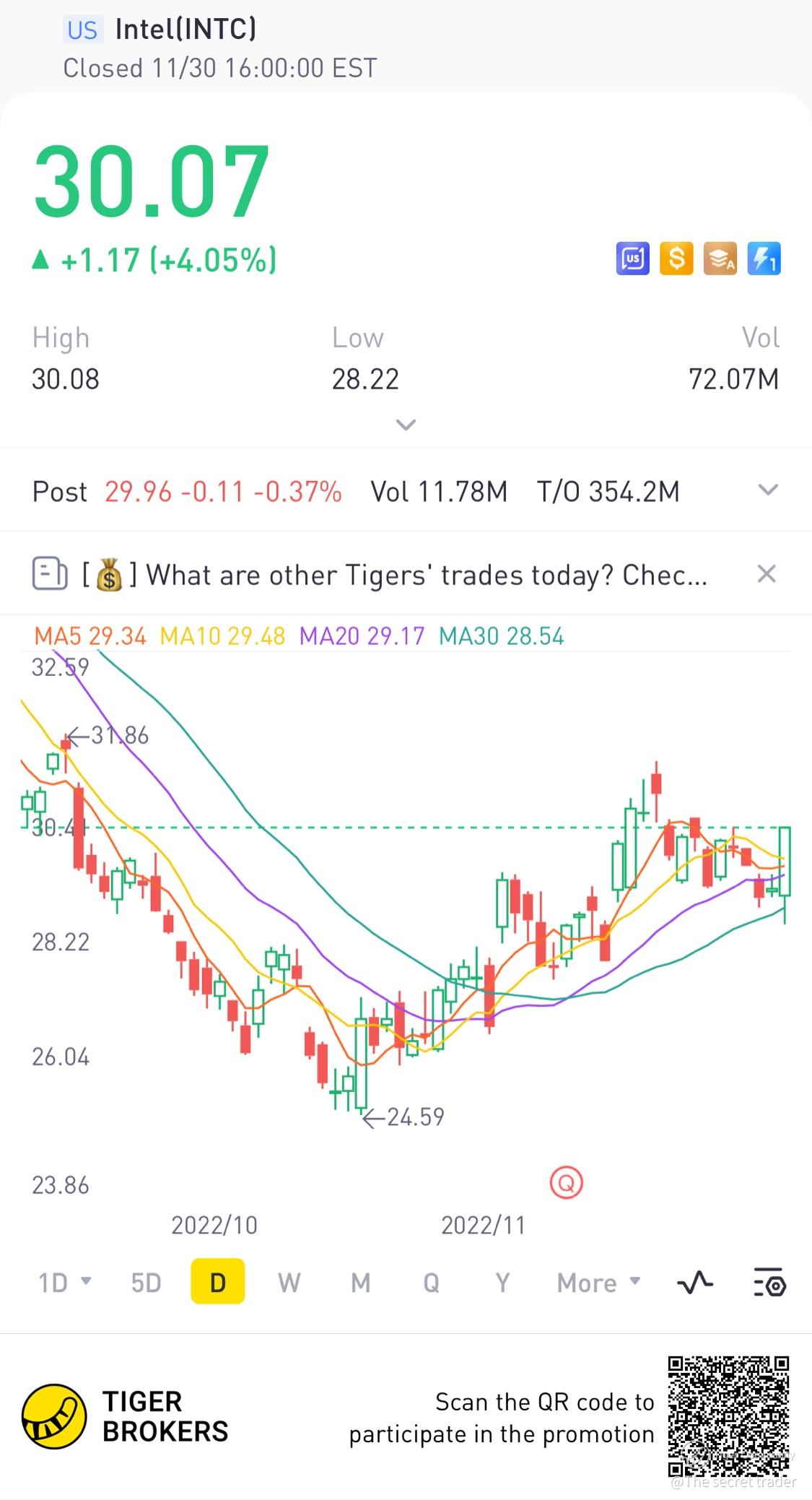This screenshot has height=1500, width=812.
Task: Tap the Q earnings marker on chart
Action: pyautogui.click(x=566, y=1183)
